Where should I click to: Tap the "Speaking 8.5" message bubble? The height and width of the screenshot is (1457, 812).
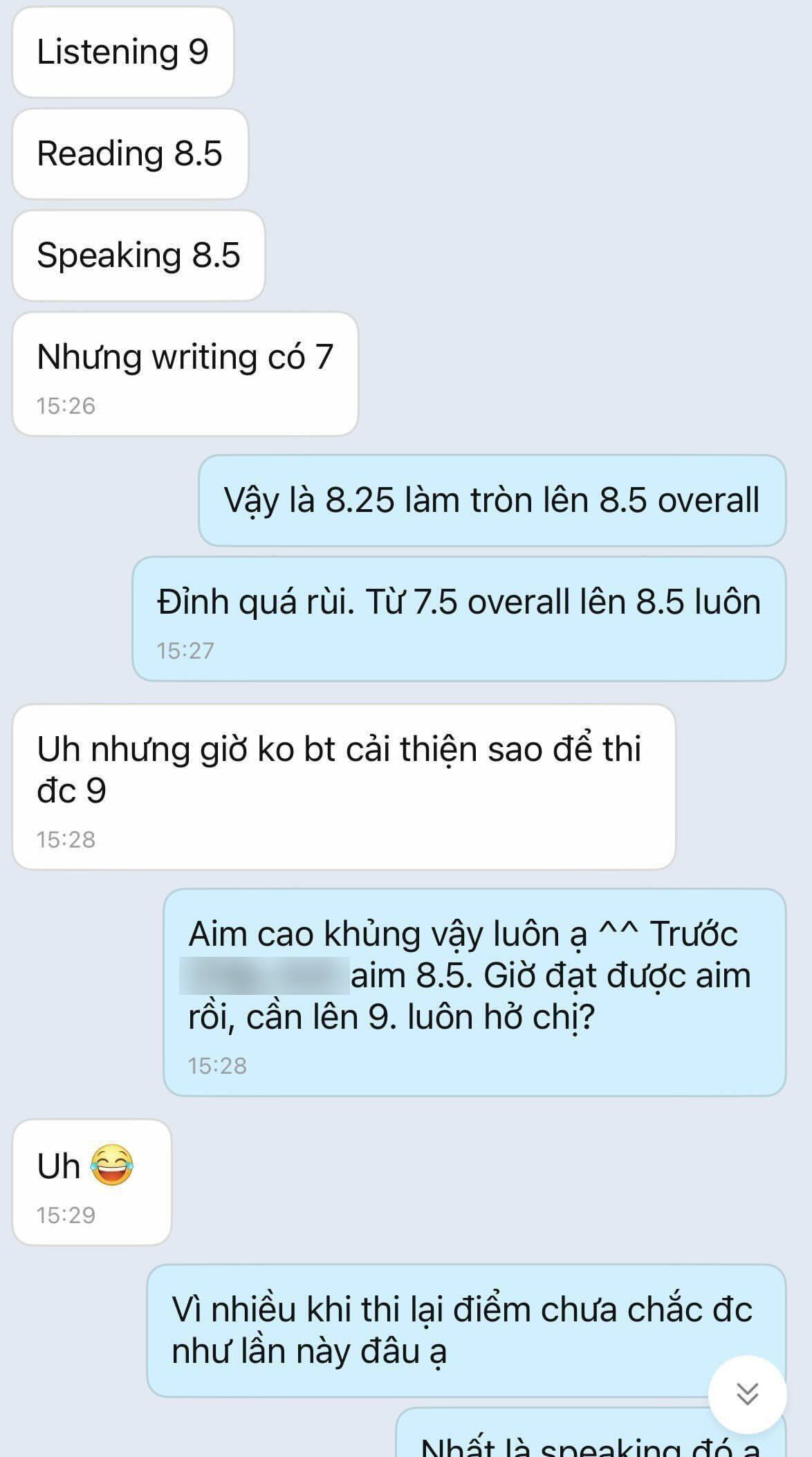(138, 255)
